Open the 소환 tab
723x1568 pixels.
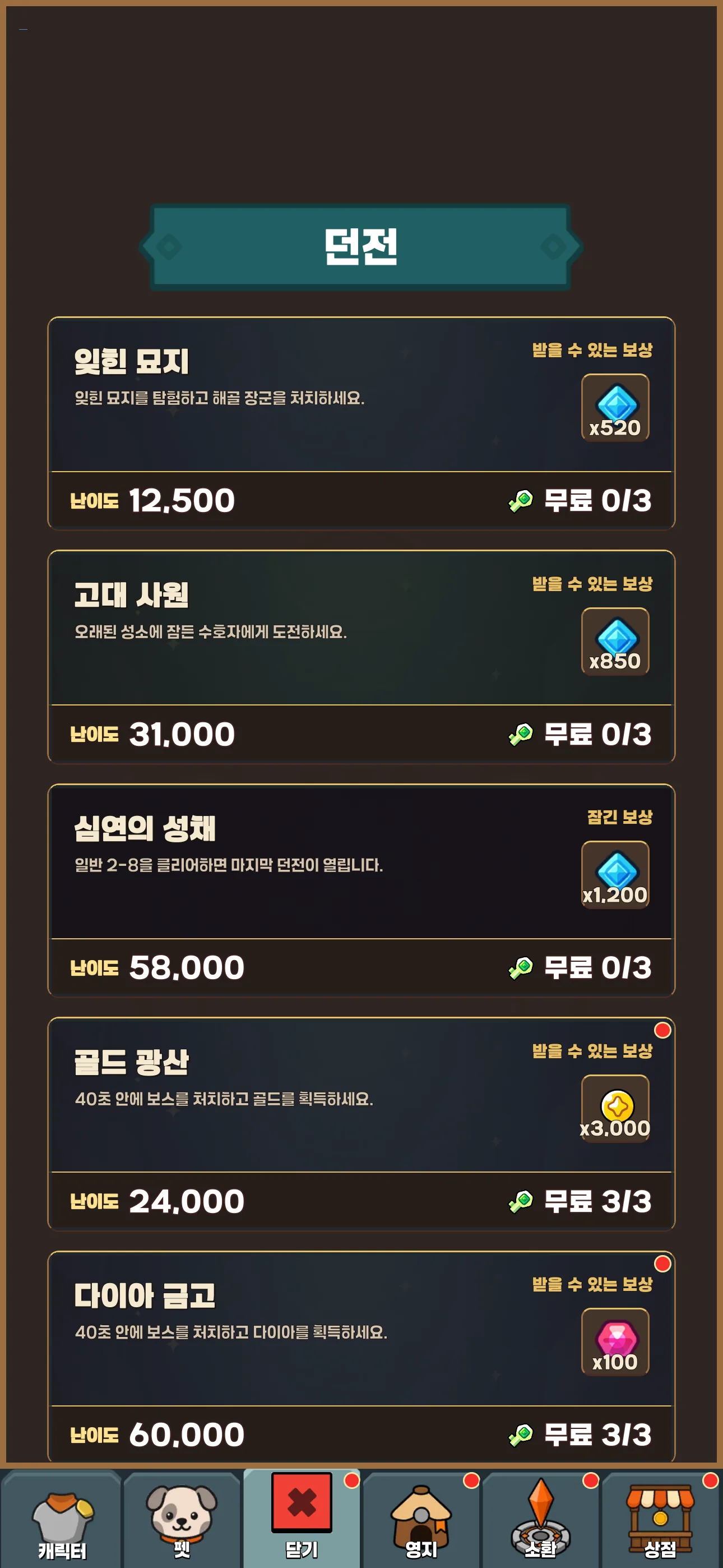541,1519
